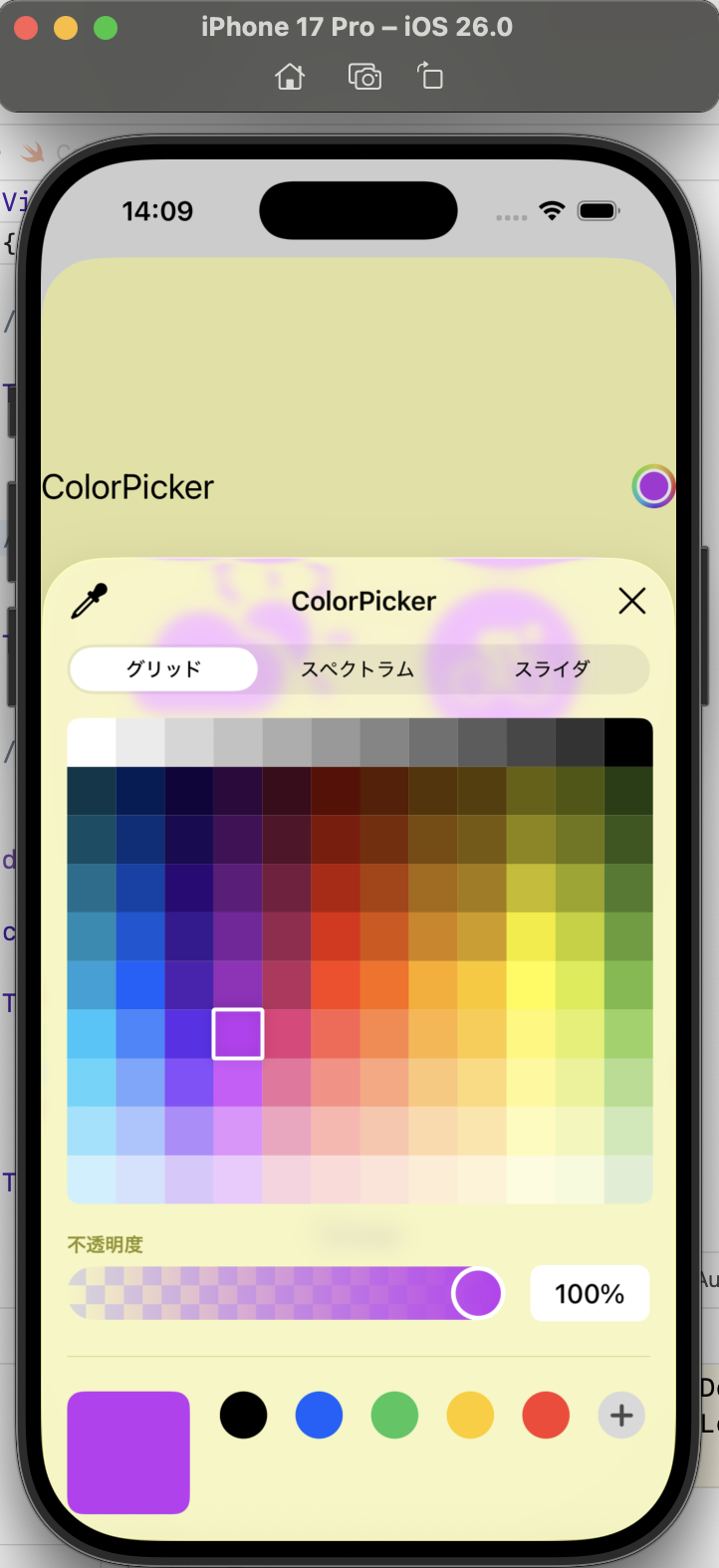Take a simulator screenshot
The width and height of the screenshot is (719, 1568).
[x=364, y=77]
